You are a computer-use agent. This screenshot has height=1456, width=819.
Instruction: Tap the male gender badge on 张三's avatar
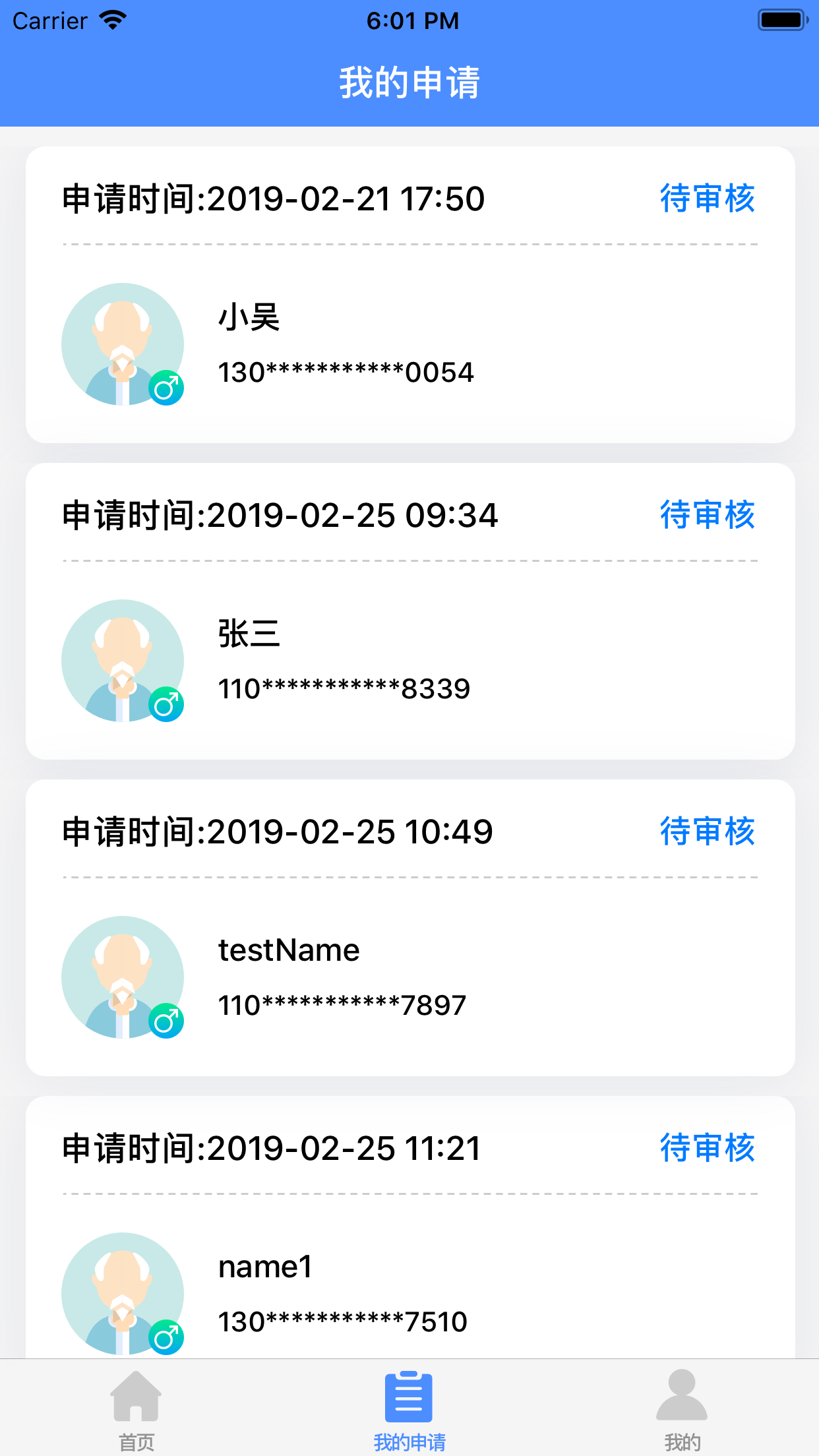[166, 704]
